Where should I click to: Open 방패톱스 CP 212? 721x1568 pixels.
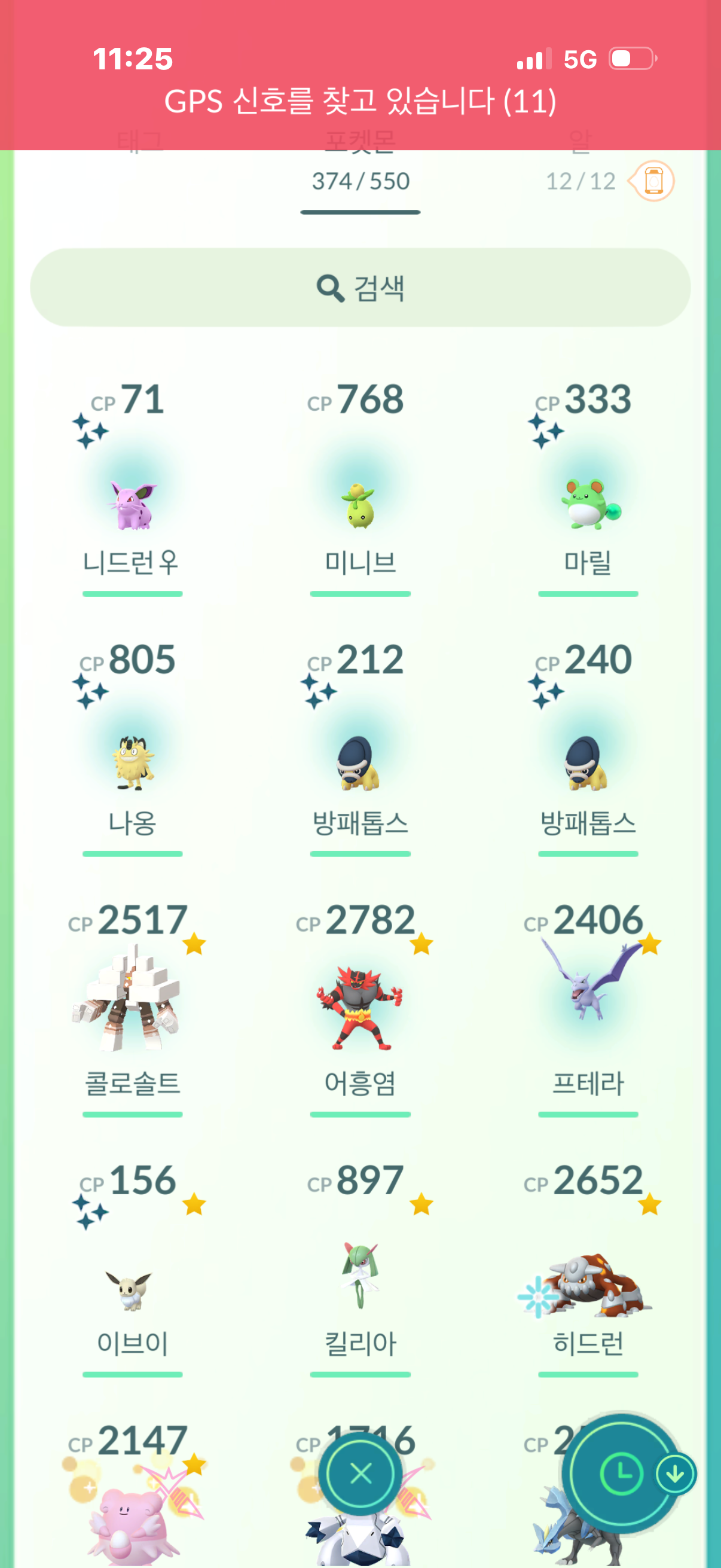(360, 764)
